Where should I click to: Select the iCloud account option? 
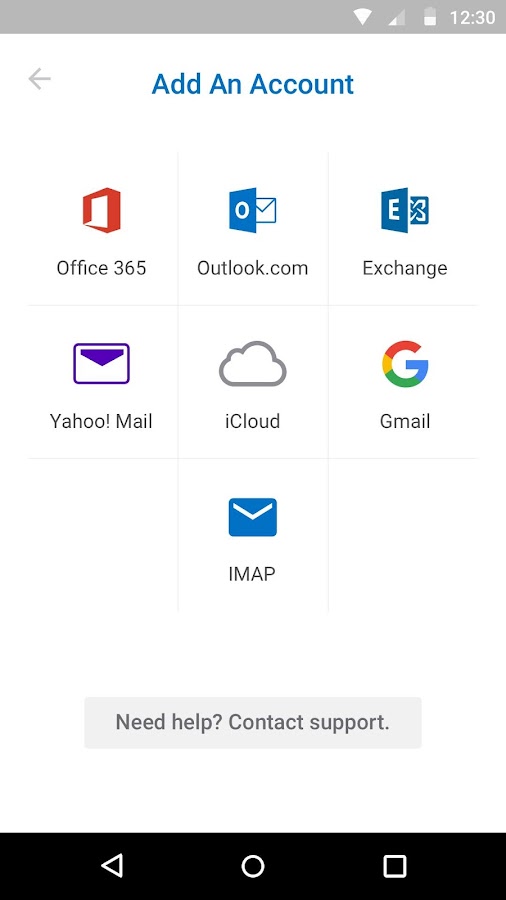point(253,382)
